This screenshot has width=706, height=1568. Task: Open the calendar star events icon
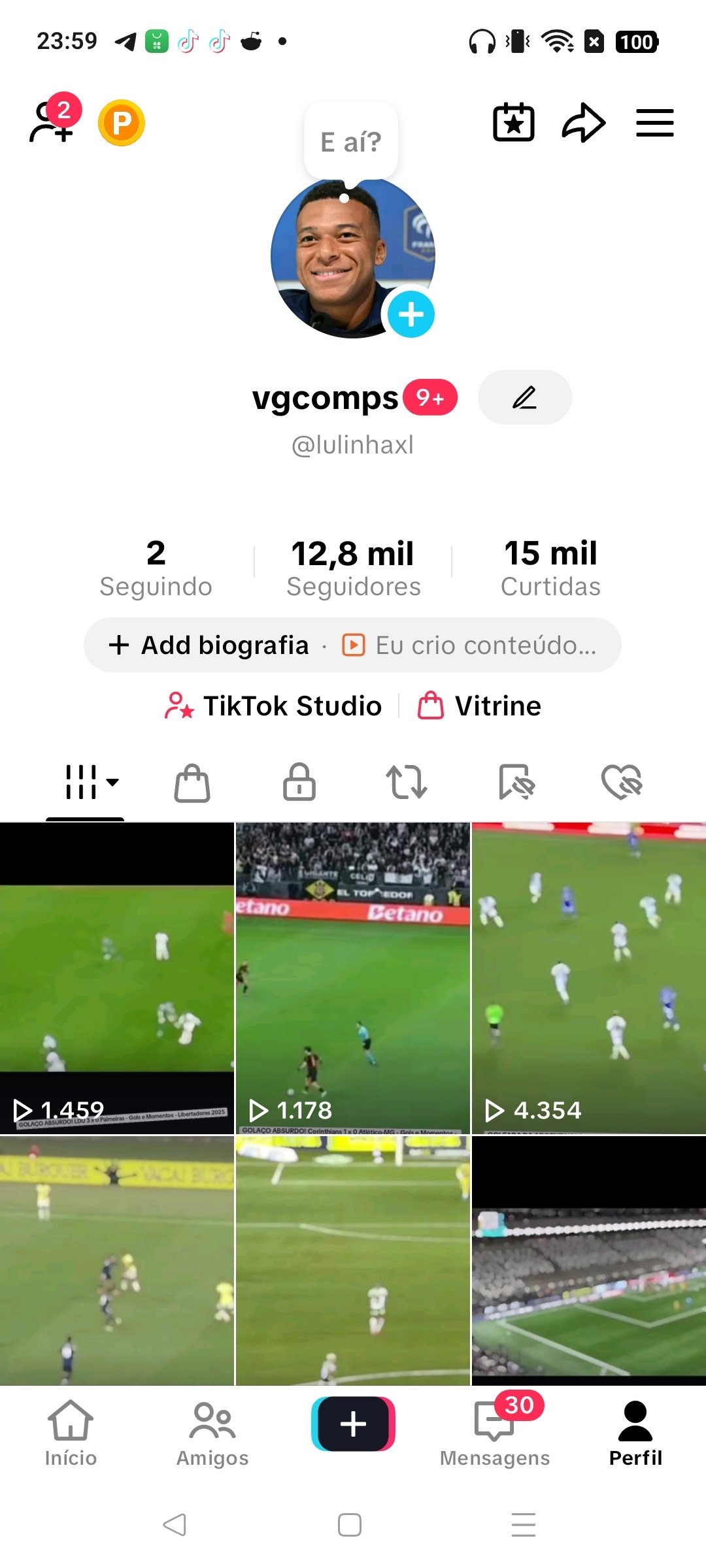pos(513,123)
